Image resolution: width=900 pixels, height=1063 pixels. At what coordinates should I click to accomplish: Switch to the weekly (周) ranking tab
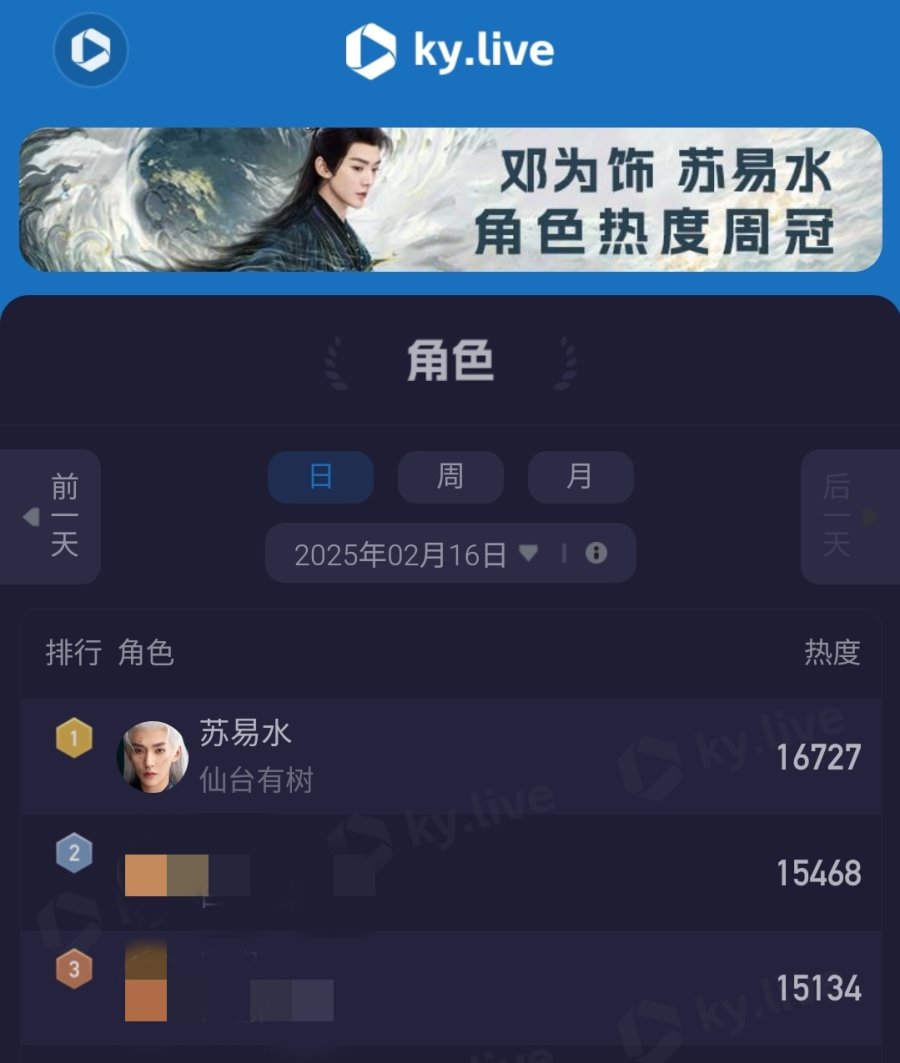(x=450, y=477)
